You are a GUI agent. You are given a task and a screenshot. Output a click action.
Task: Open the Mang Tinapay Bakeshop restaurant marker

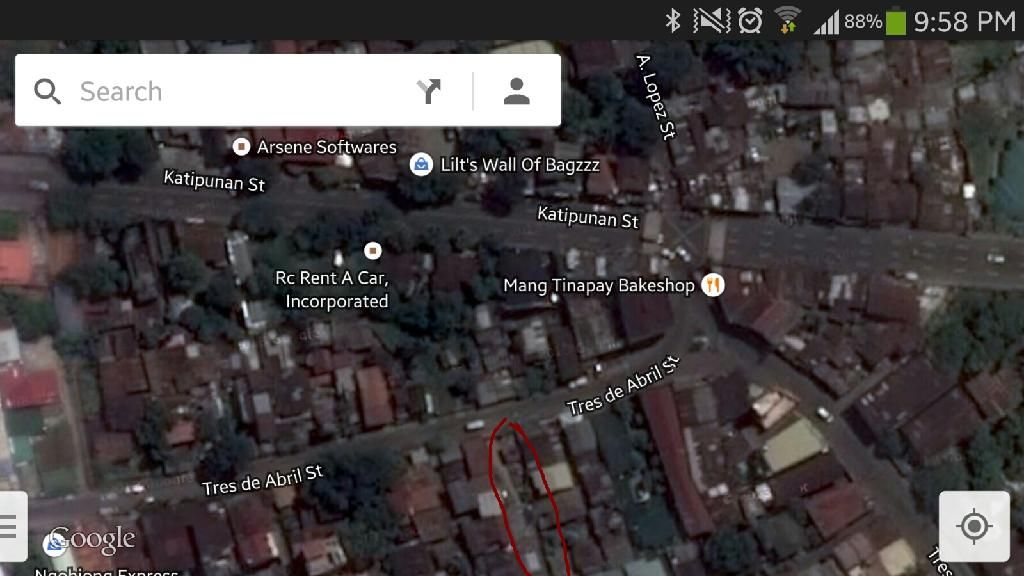713,285
